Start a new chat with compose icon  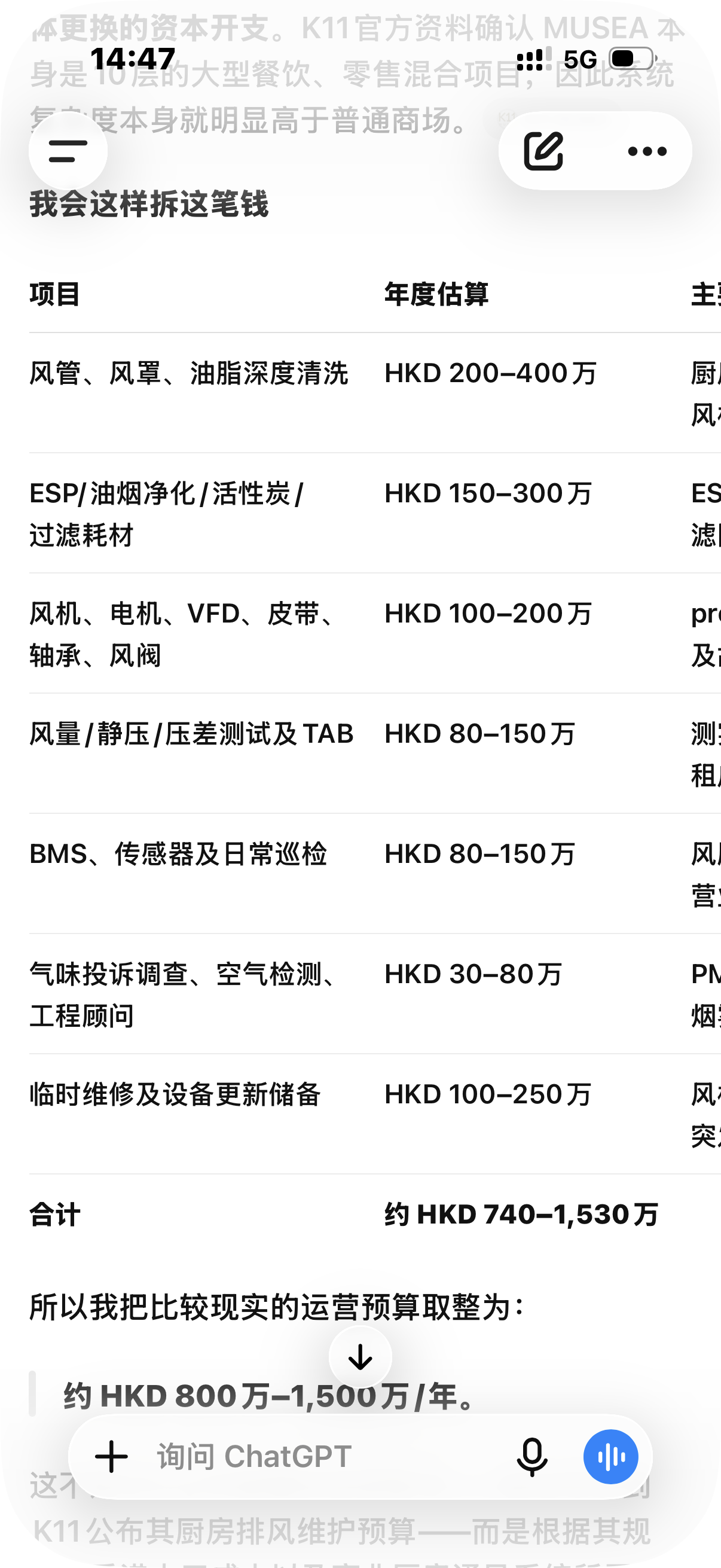point(543,150)
